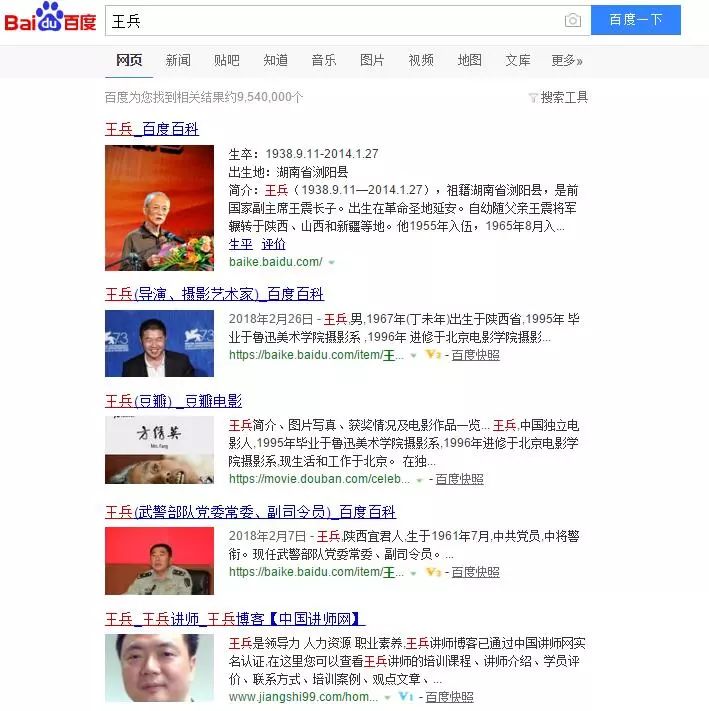Open the 生平 link in first result
This screenshot has width=709, height=711.
click(240, 244)
